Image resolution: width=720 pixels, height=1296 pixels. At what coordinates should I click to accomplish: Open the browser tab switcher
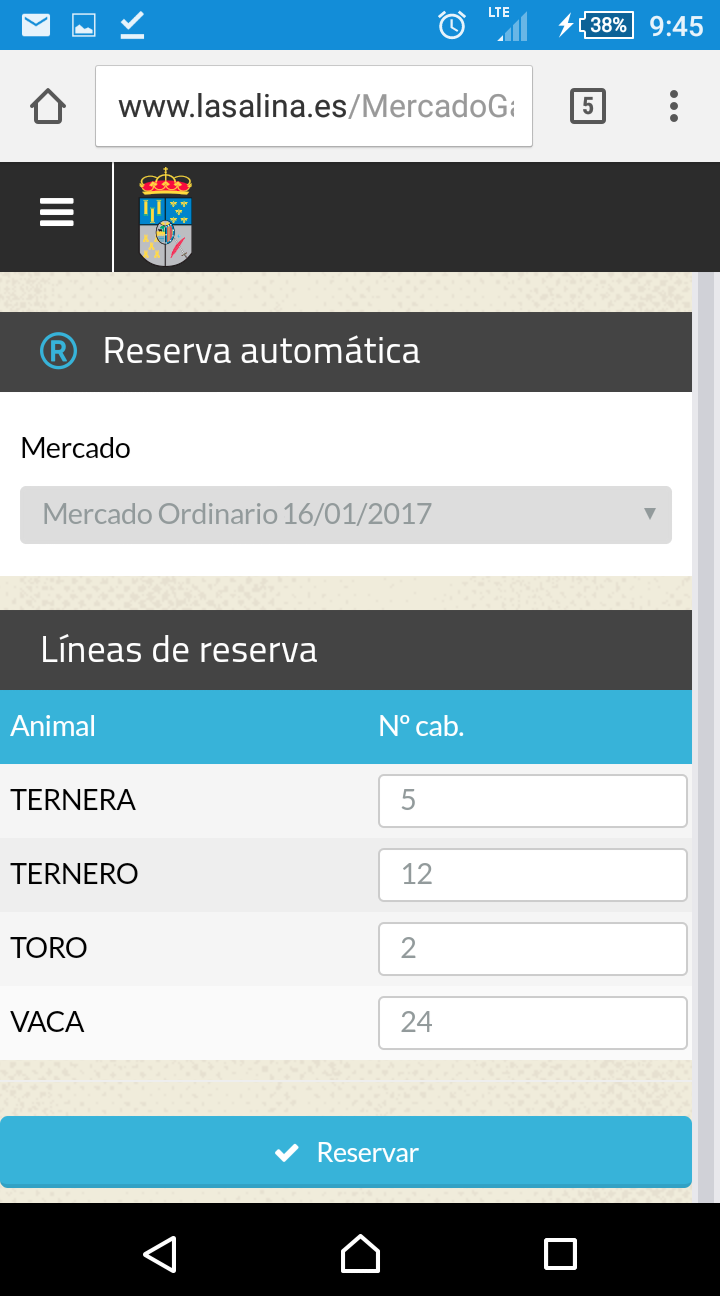click(588, 106)
